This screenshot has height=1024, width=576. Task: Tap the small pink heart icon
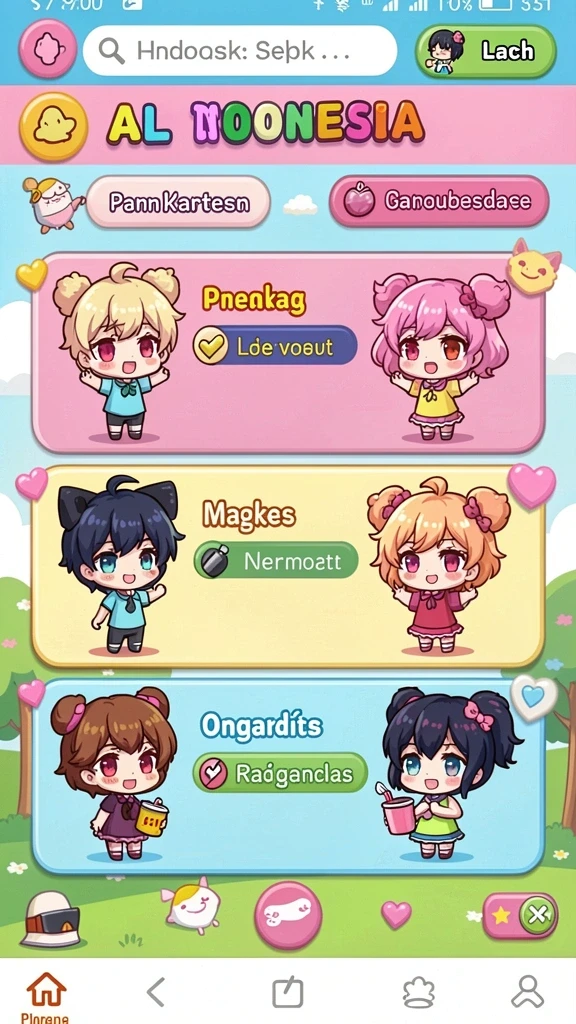point(396,914)
